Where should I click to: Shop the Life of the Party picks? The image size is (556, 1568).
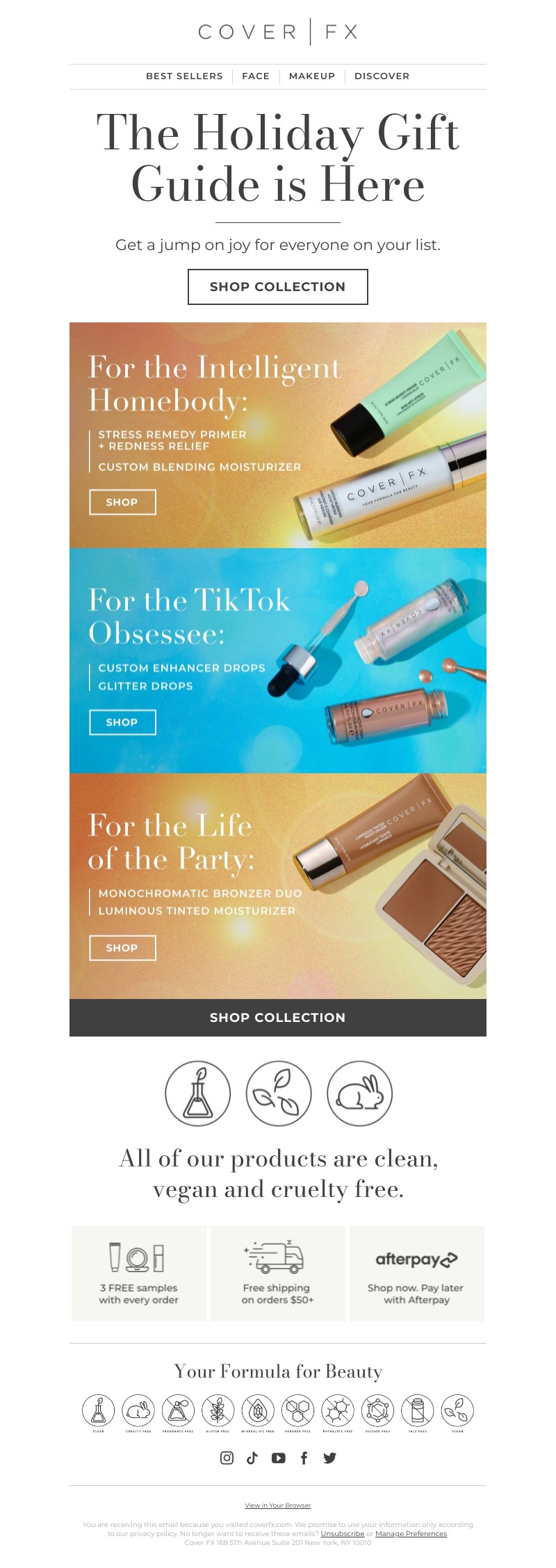[122, 948]
